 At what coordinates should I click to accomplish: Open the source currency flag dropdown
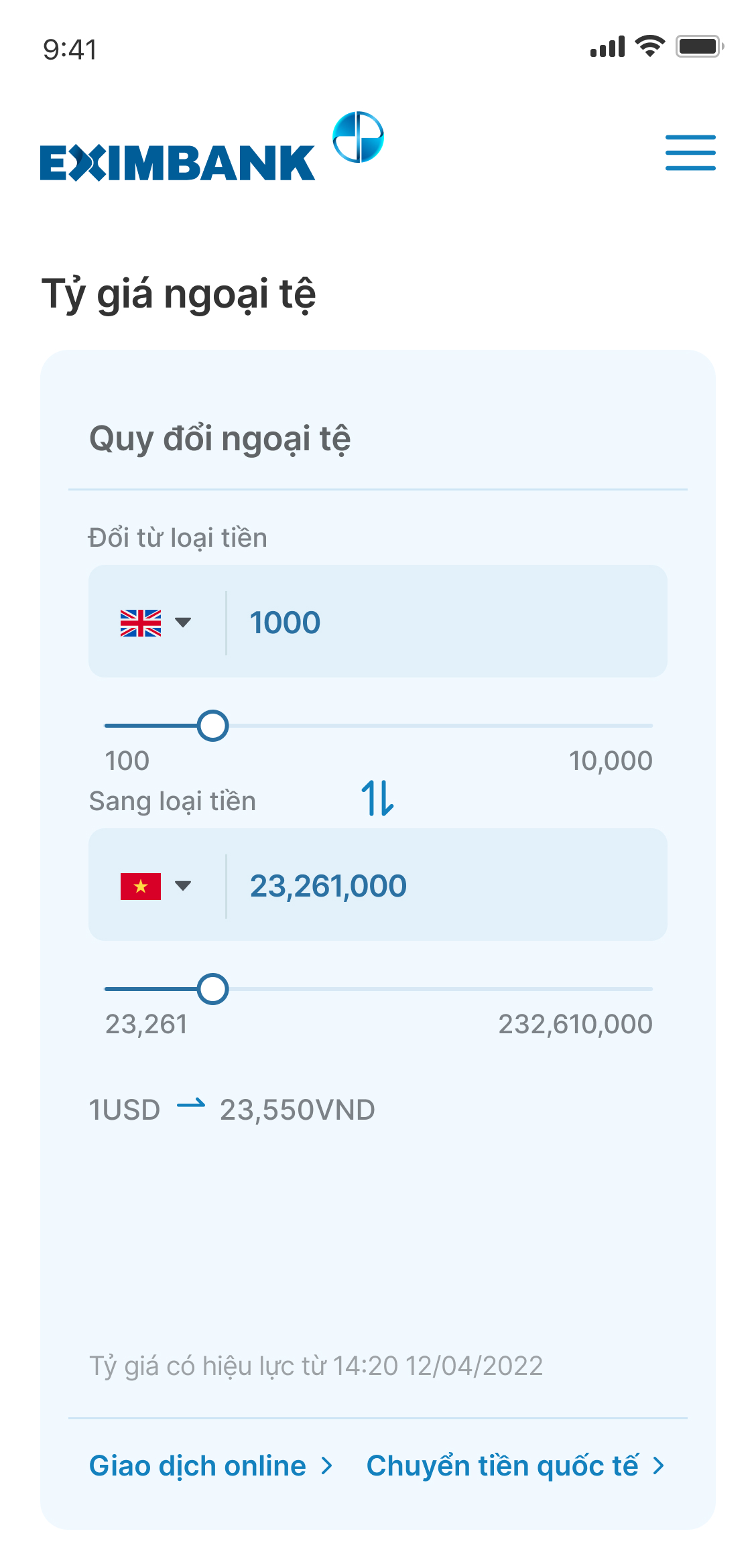[x=155, y=623]
